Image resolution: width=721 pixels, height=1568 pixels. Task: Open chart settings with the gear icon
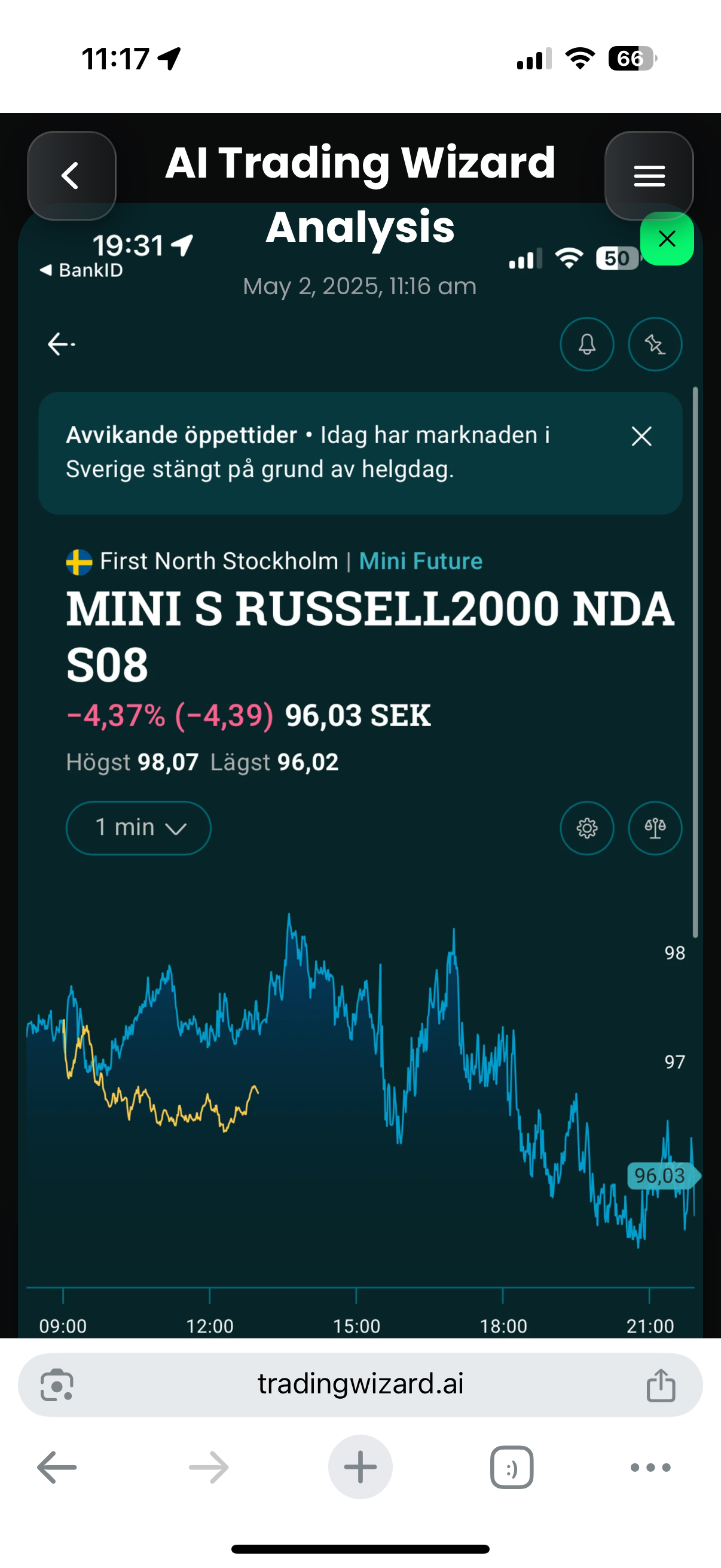586,828
